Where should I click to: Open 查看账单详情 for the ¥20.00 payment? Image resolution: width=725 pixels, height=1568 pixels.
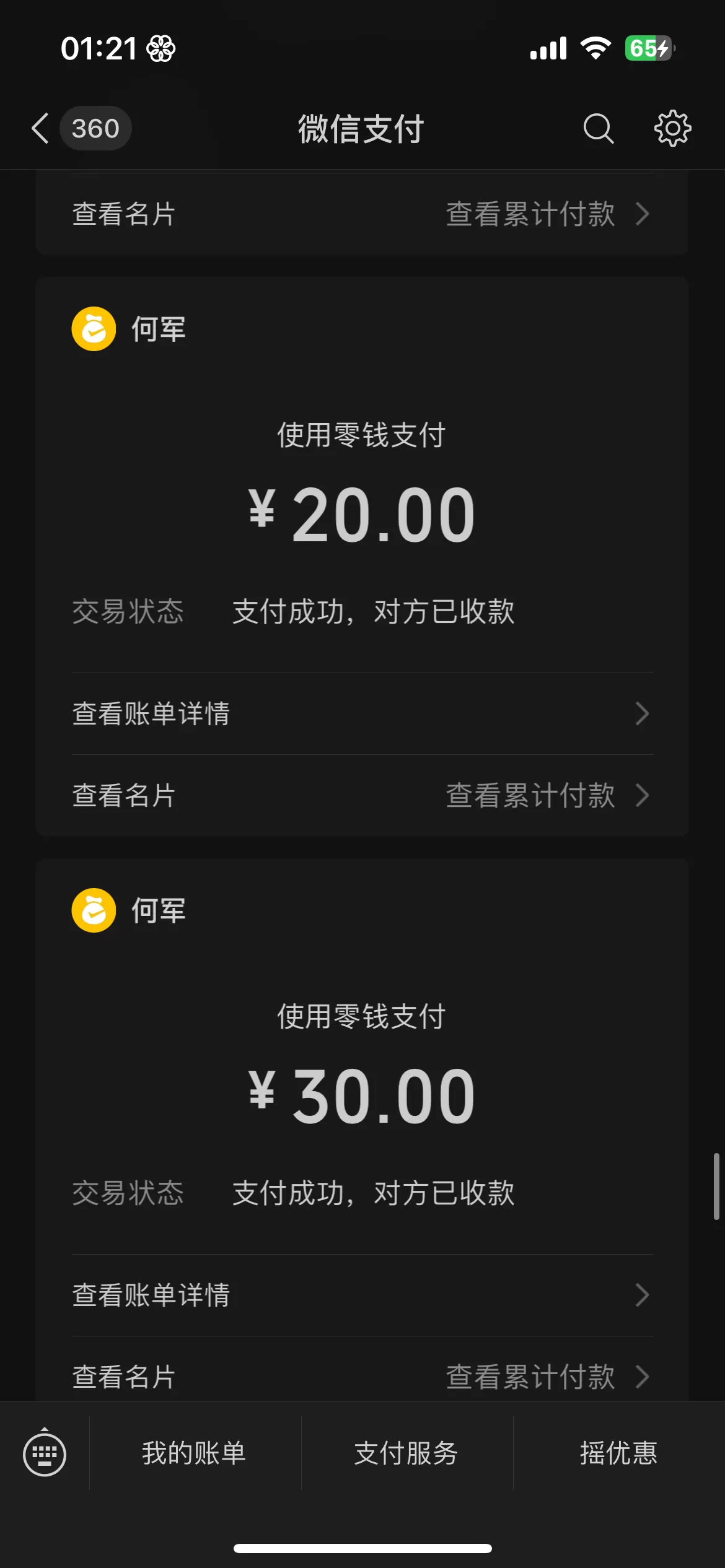pos(362,713)
